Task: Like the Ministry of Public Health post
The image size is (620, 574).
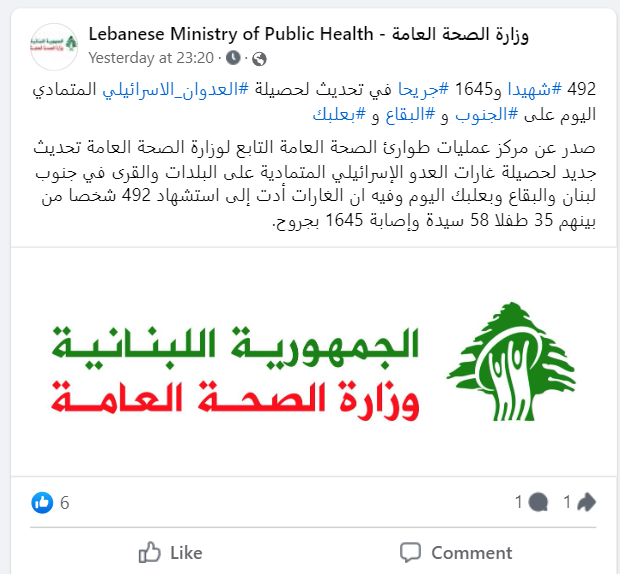Action: pyautogui.click(x=170, y=552)
